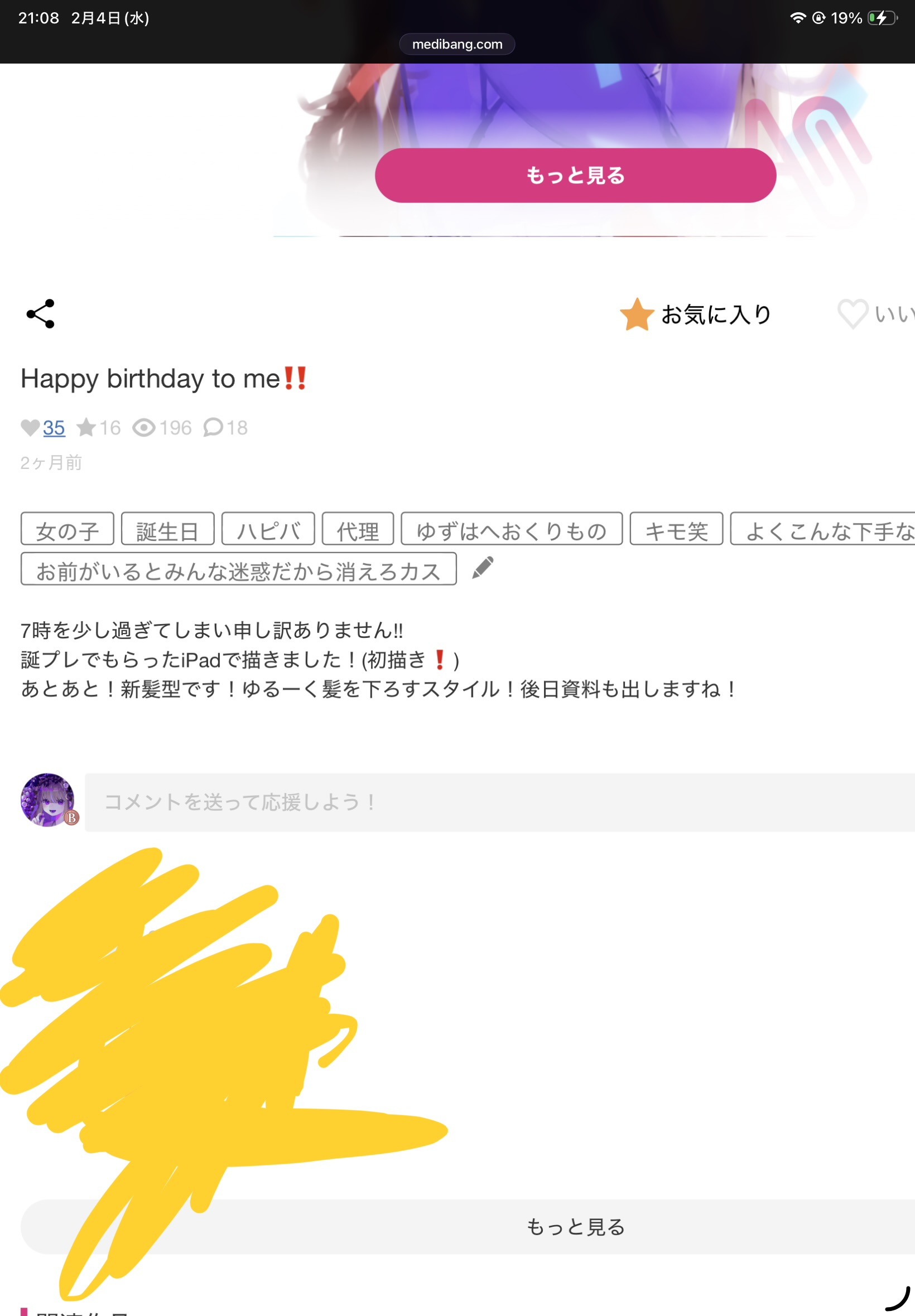Image resolution: width=915 pixels, height=1316 pixels.
Task: Add artwork to お気に入り favorites
Action: tap(695, 314)
